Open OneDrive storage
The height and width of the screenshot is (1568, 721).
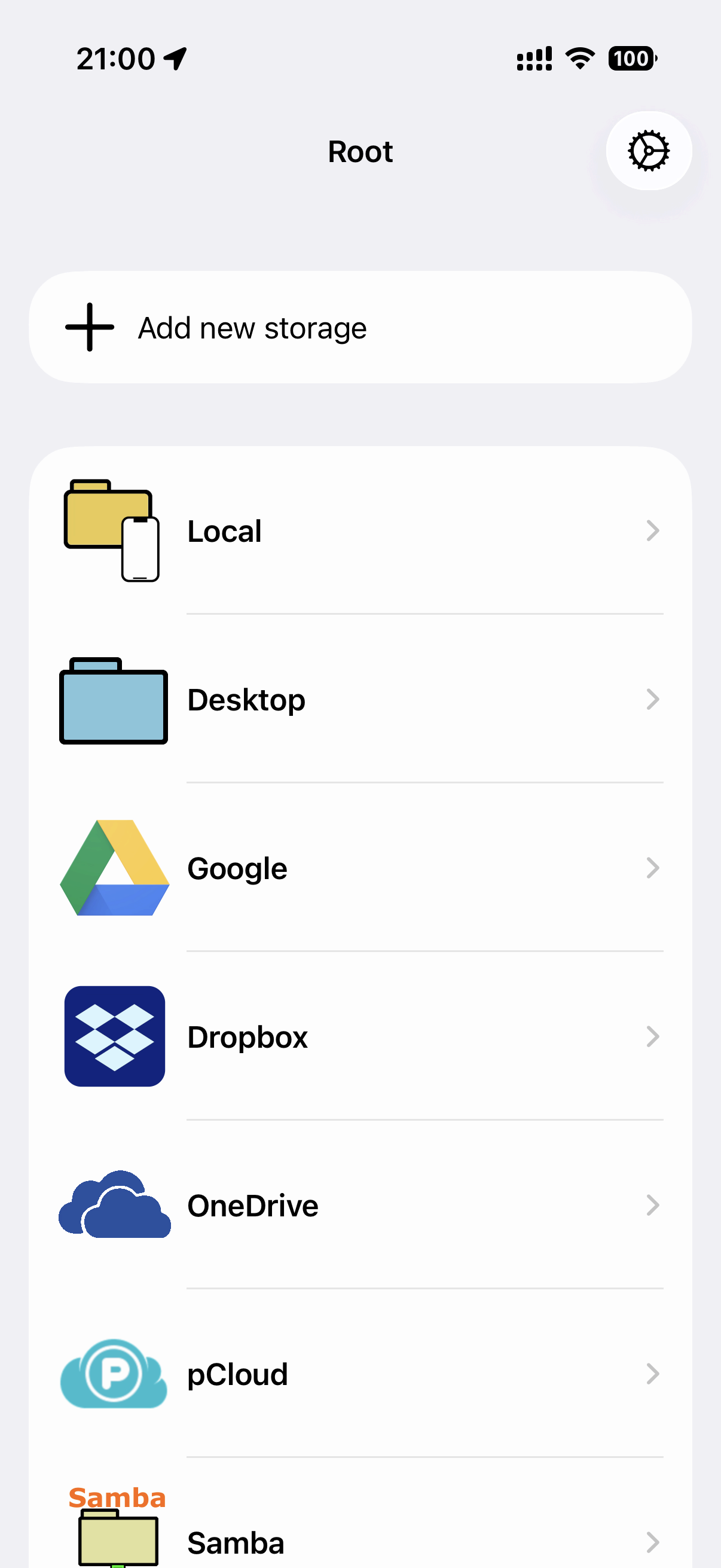coord(359,1206)
